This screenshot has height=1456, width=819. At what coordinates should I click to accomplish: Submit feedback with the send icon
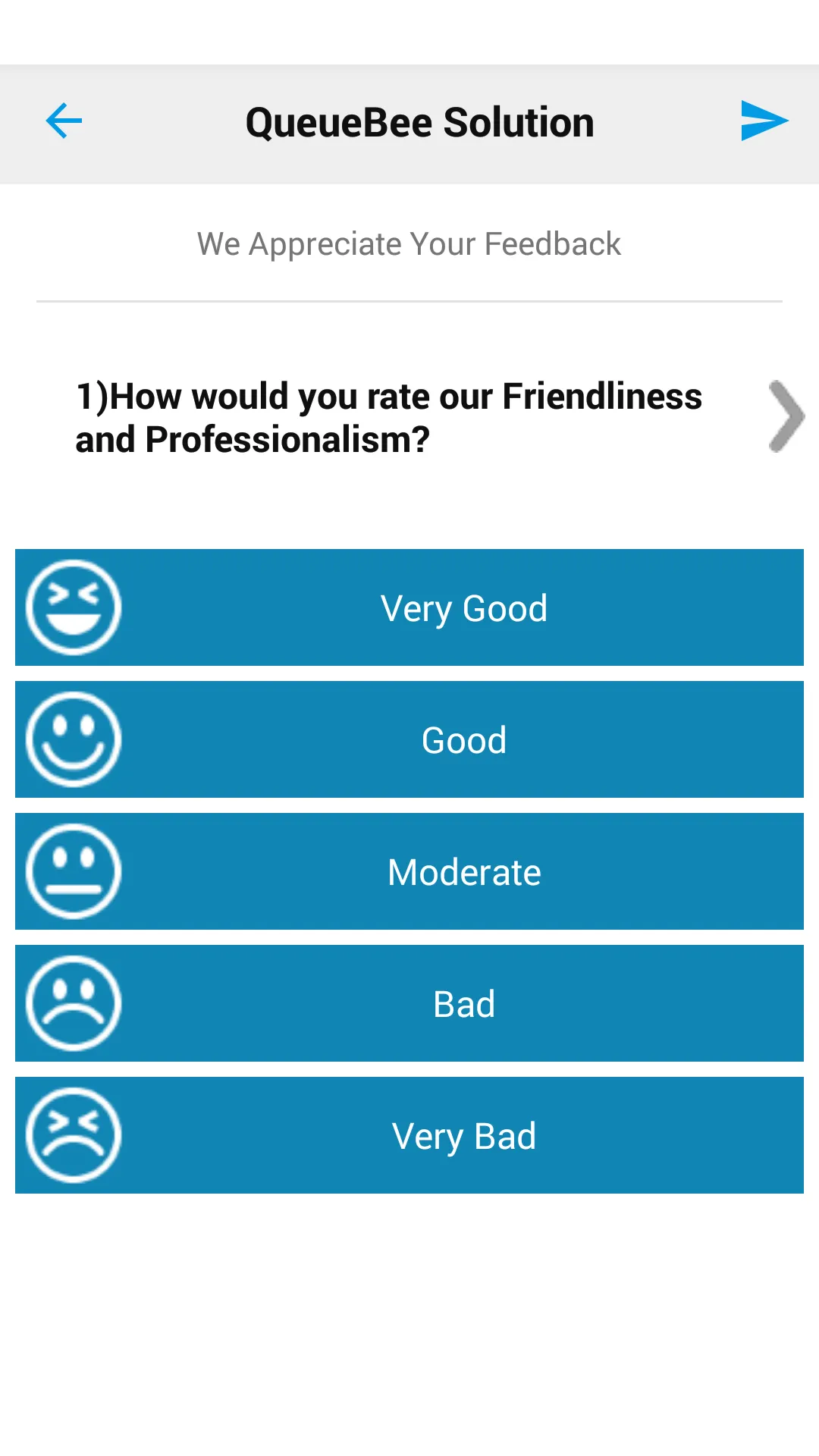764,121
